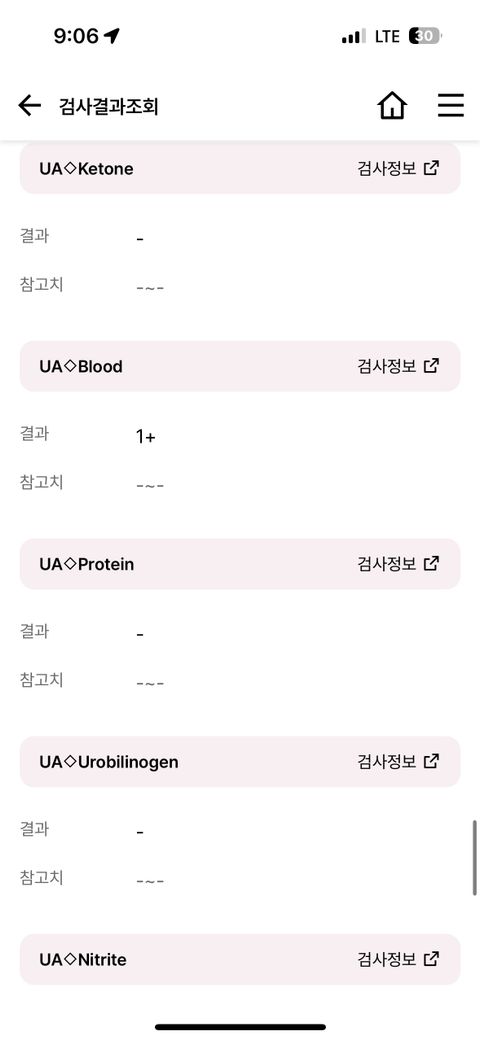
Task: Open 검사정보 for UA Blood
Action: 398,365
